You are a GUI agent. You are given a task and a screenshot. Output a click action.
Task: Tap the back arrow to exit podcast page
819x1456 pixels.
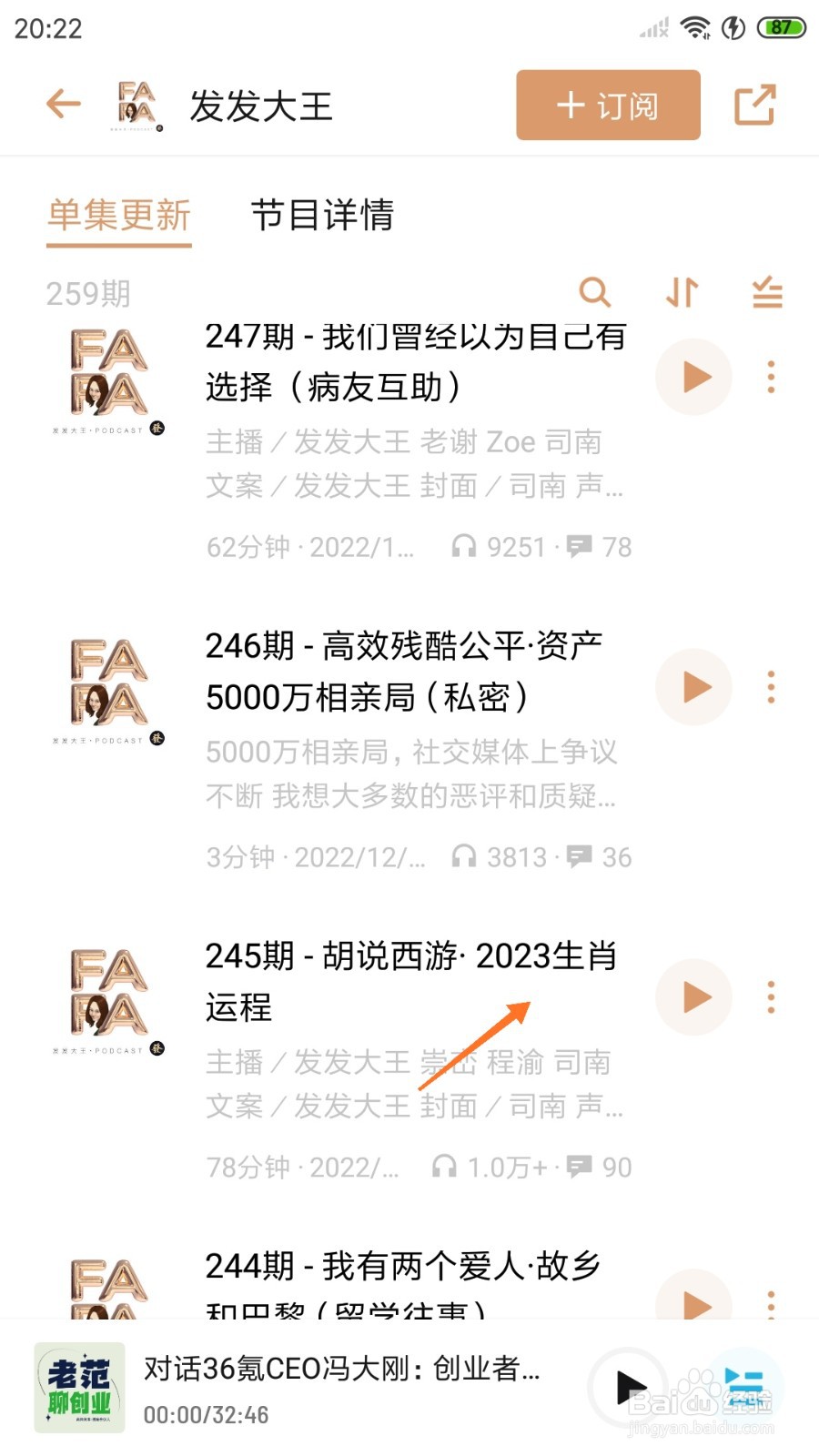click(62, 104)
